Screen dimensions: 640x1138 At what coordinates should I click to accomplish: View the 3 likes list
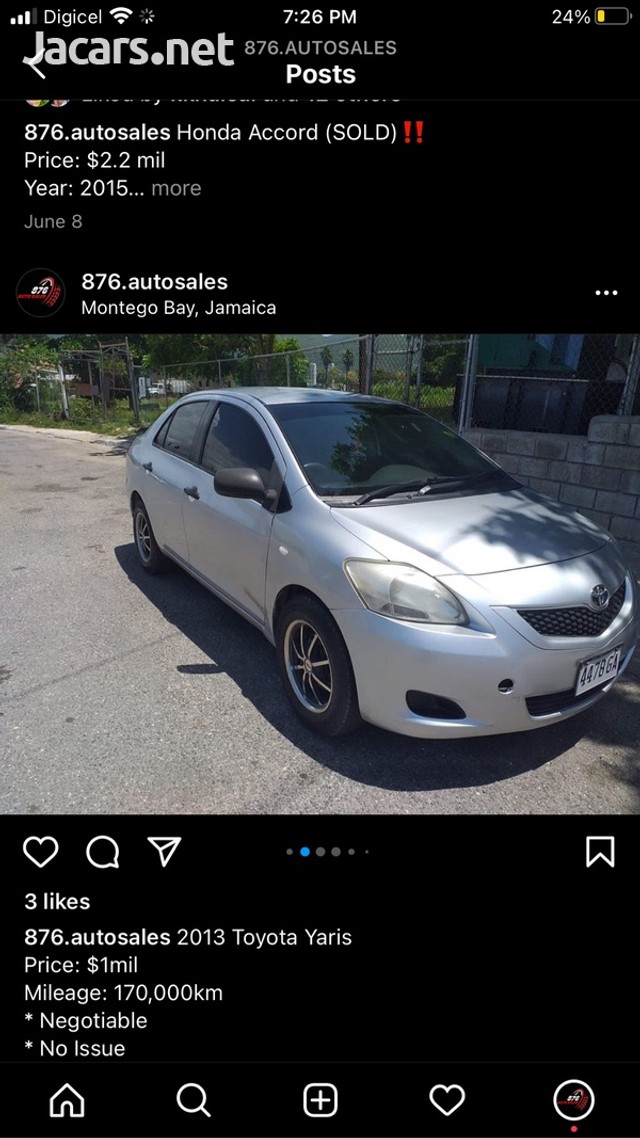[x=57, y=901]
